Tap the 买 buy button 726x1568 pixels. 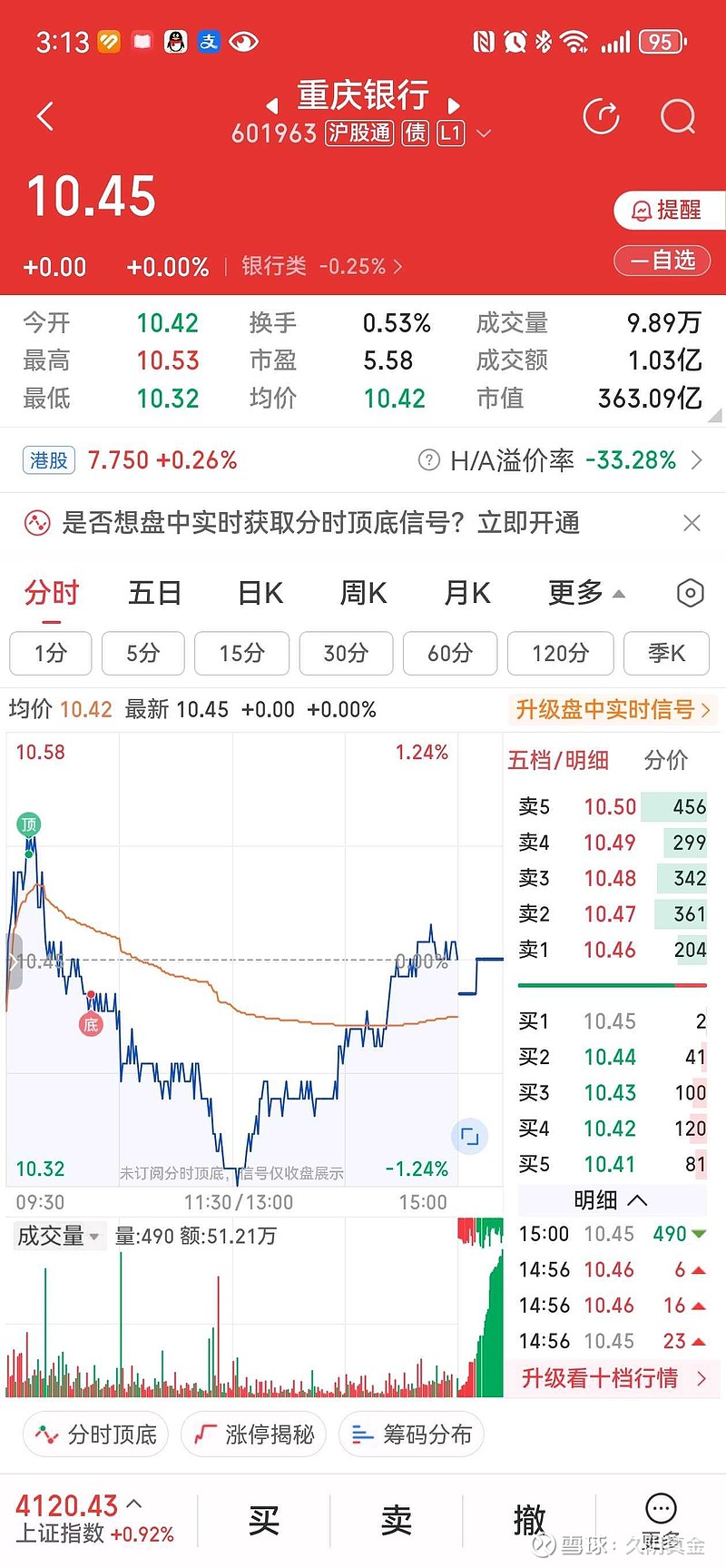(x=262, y=1522)
